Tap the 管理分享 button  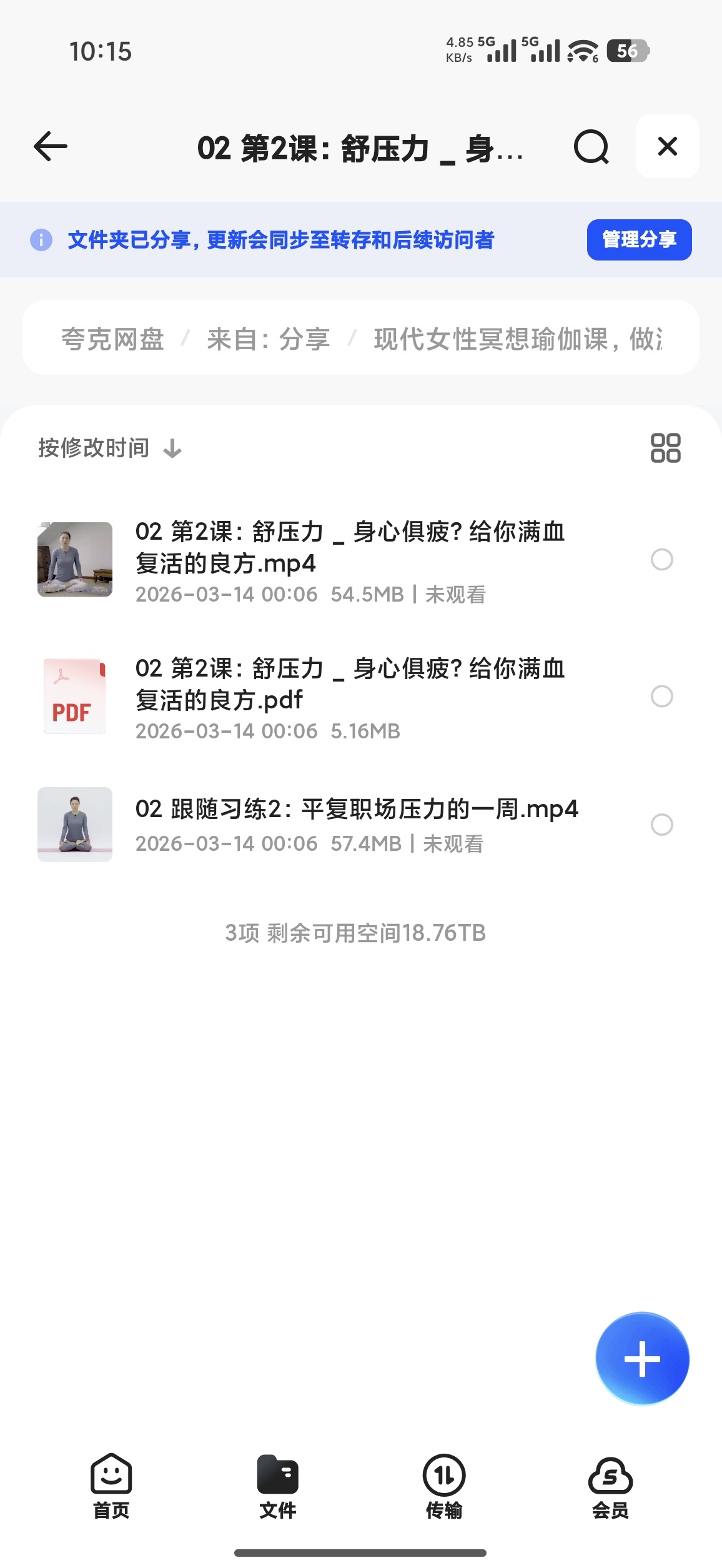pos(639,239)
